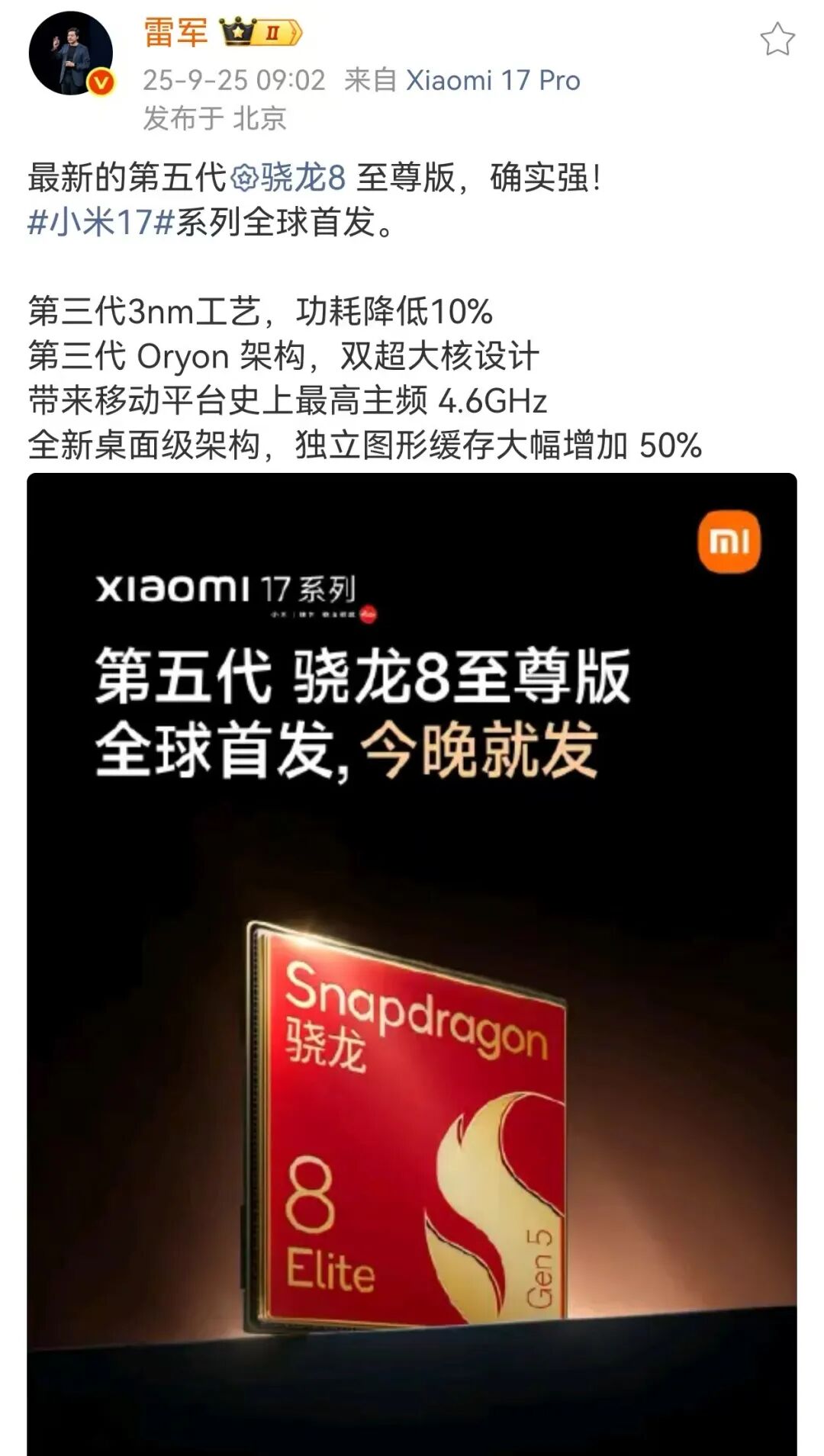This screenshot has height=1456, width=824.
Task: Open the 骁龙8 super topic link
Action: click(x=288, y=178)
